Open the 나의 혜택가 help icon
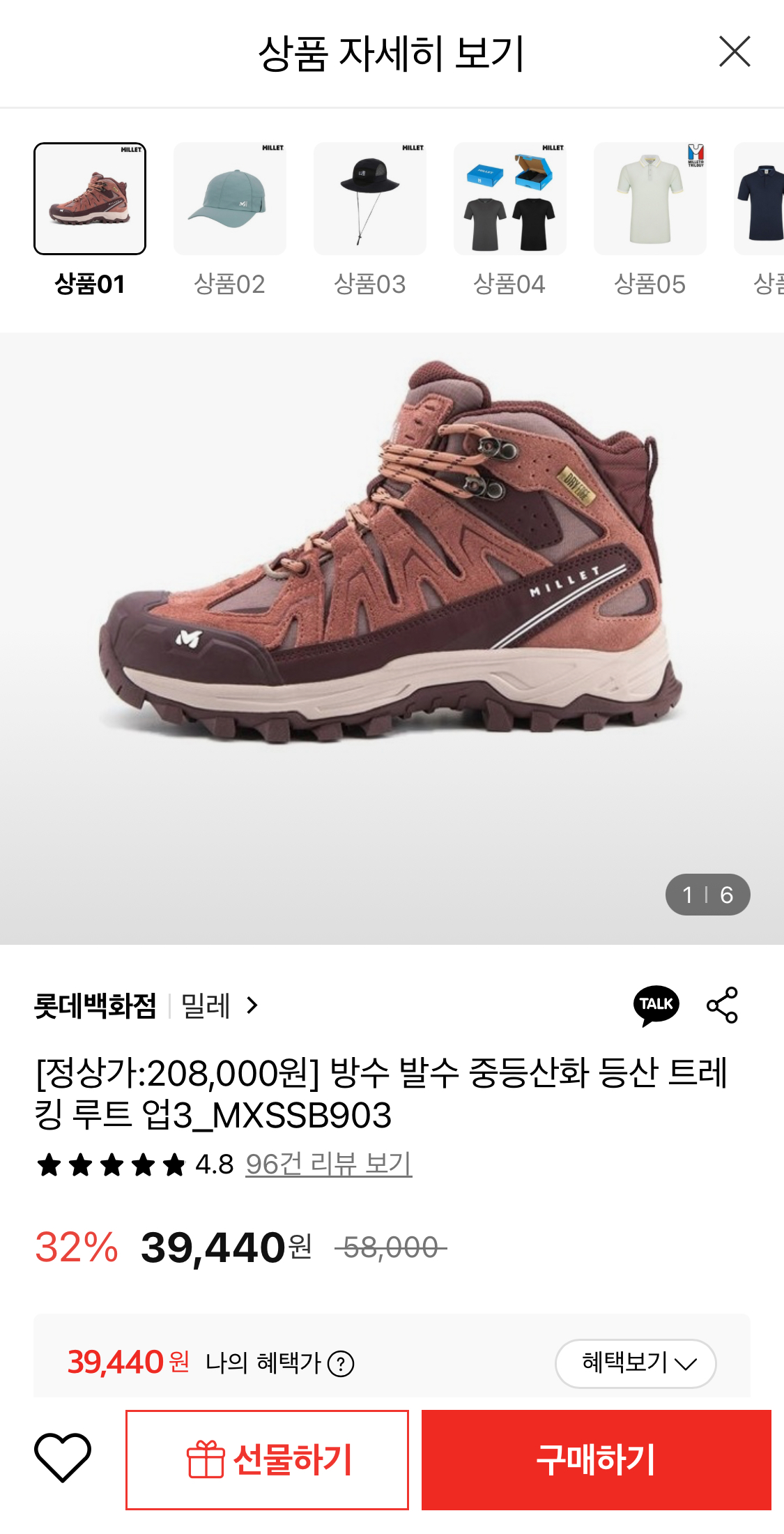The height and width of the screenshot is (1534, 784). 341,1364
